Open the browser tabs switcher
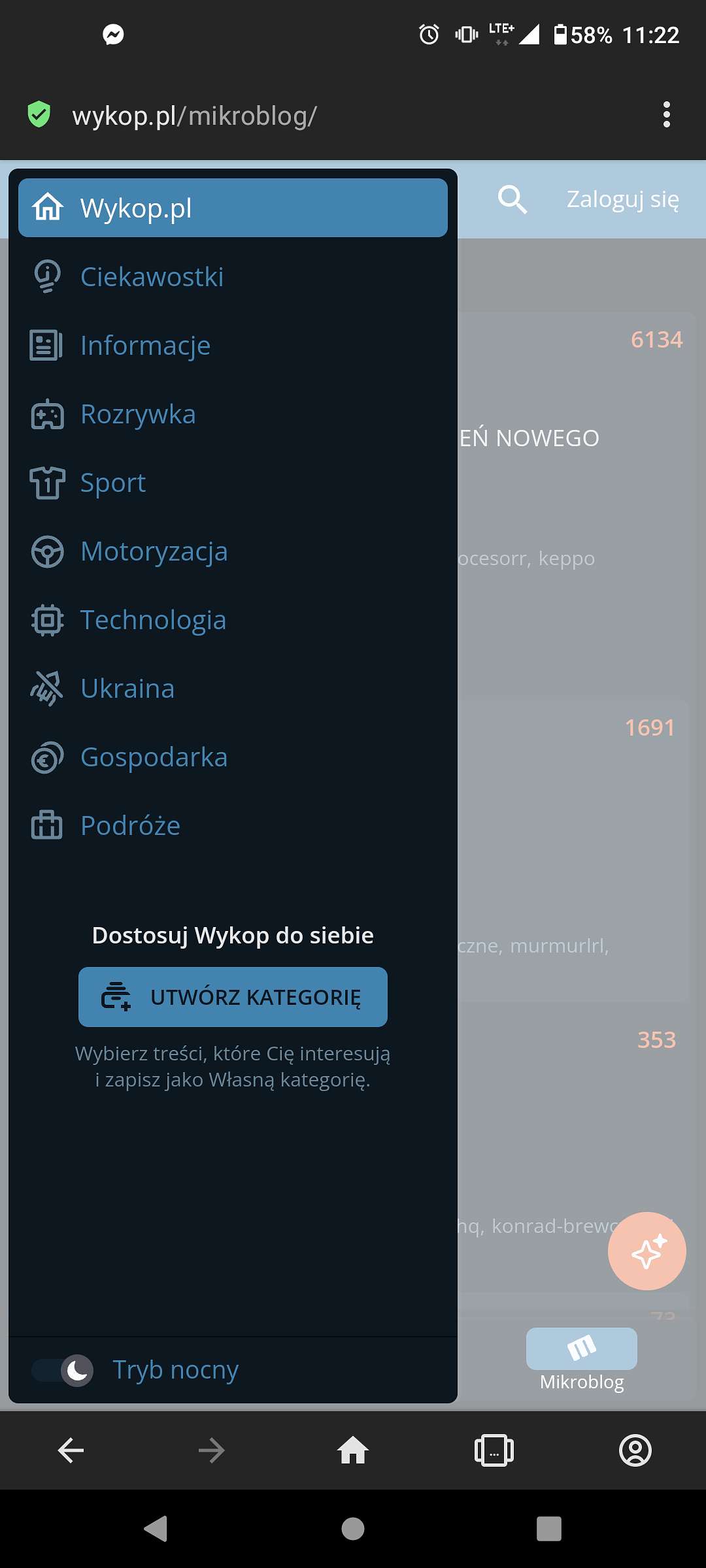 494,1451
